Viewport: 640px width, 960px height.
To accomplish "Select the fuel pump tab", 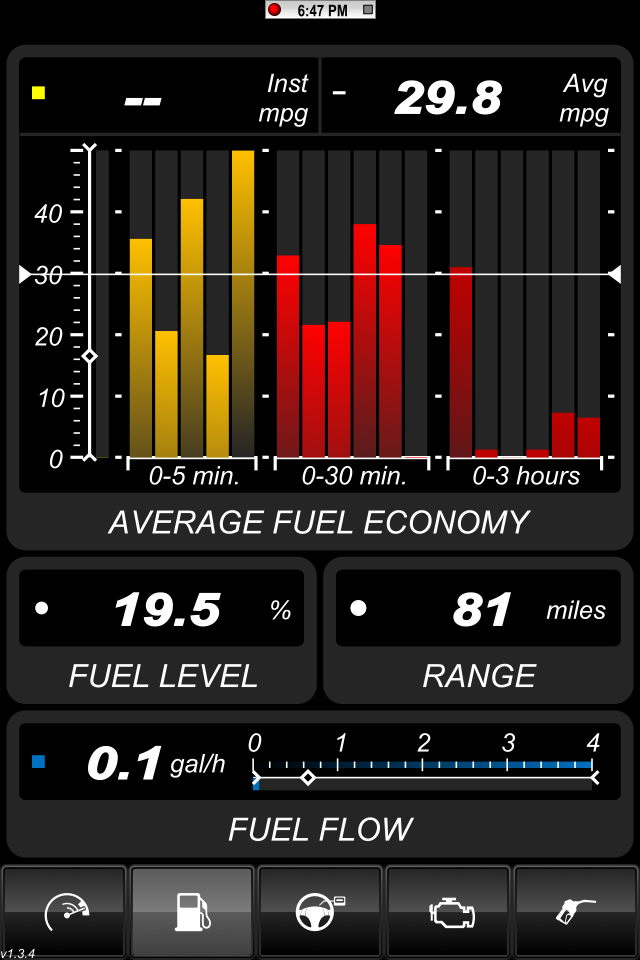I will click(192, 911).
